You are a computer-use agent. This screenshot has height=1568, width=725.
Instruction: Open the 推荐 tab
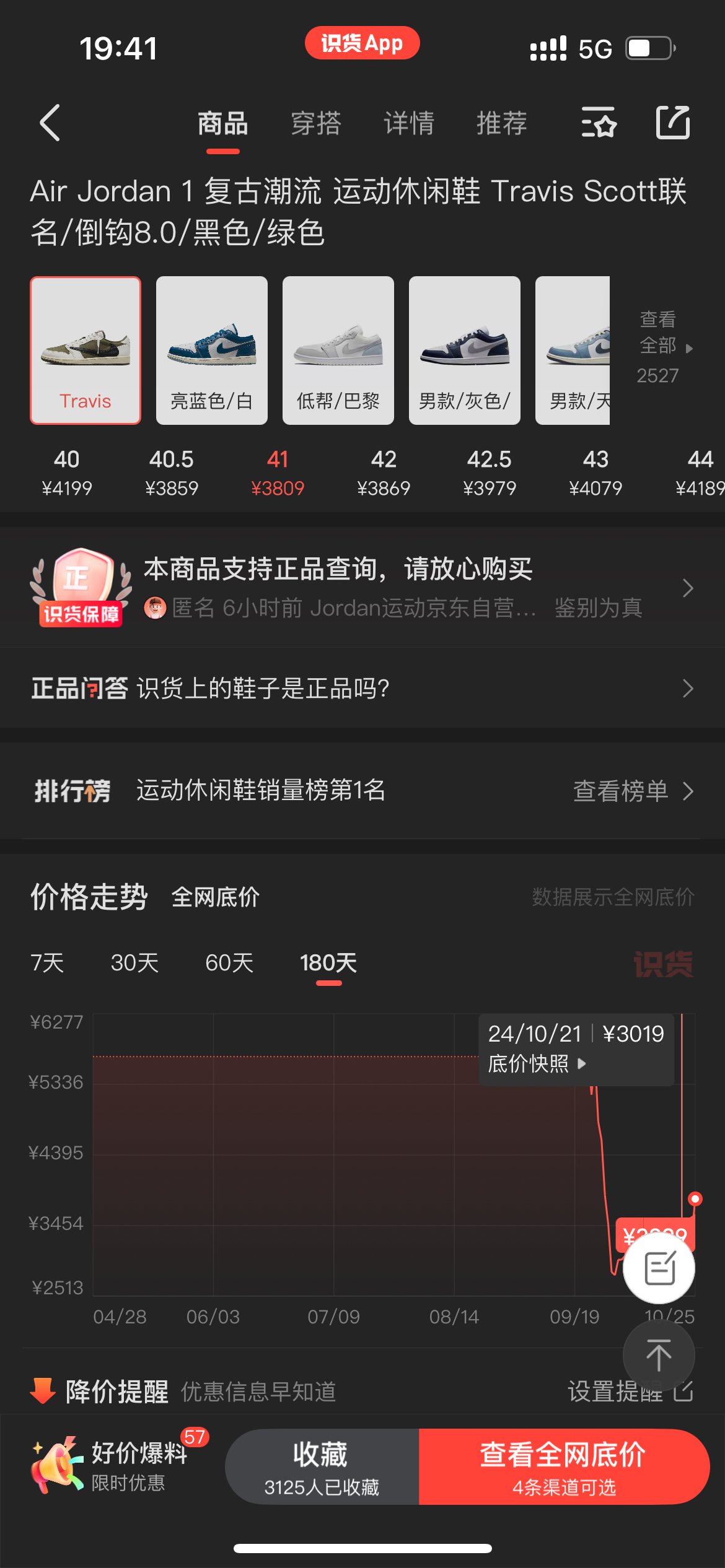[502, 123]
